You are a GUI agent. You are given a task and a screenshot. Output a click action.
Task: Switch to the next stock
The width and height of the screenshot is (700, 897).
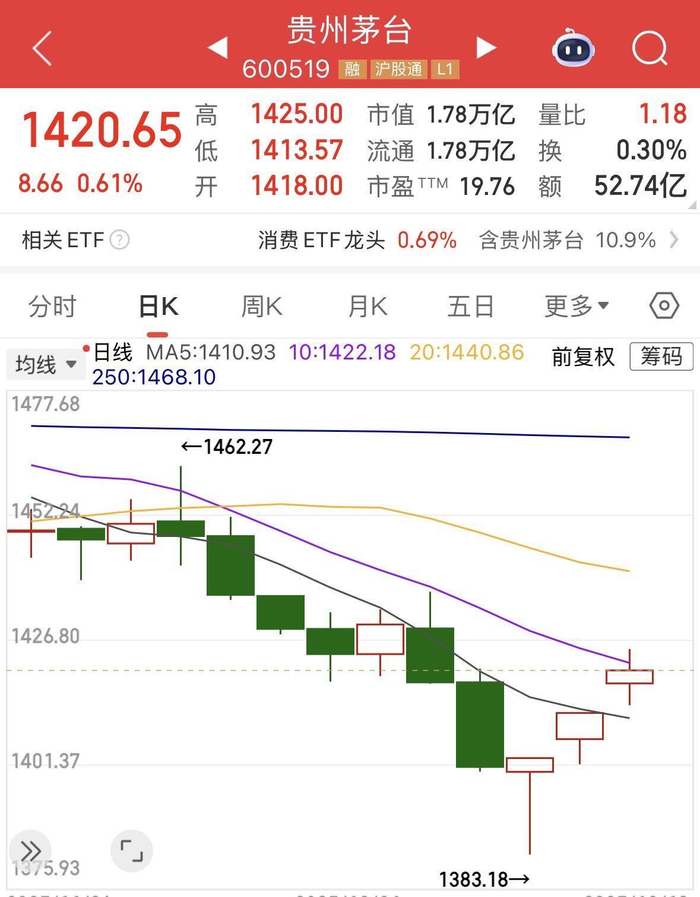(x=486, y=47)
